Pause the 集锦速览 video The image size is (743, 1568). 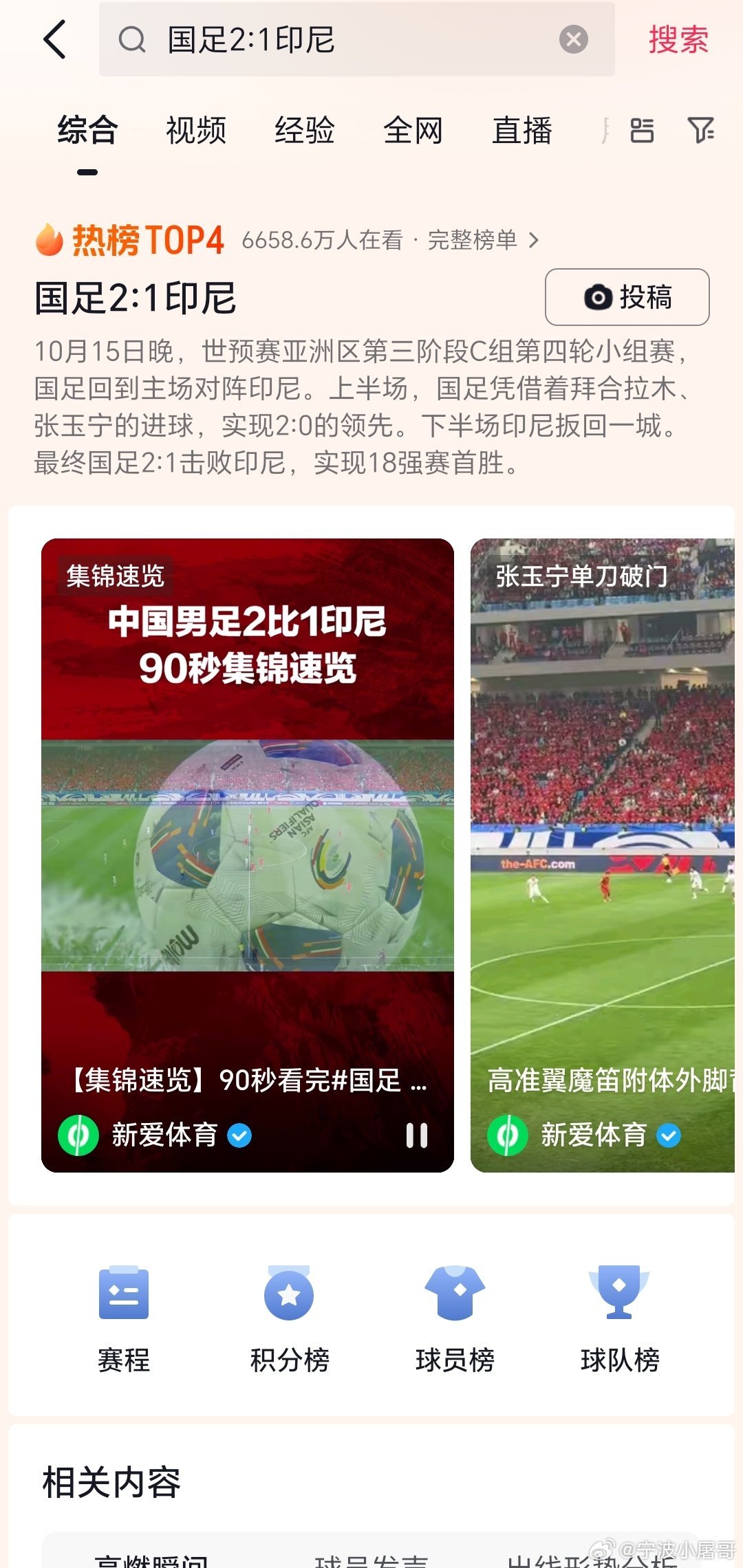point(417,1135)
